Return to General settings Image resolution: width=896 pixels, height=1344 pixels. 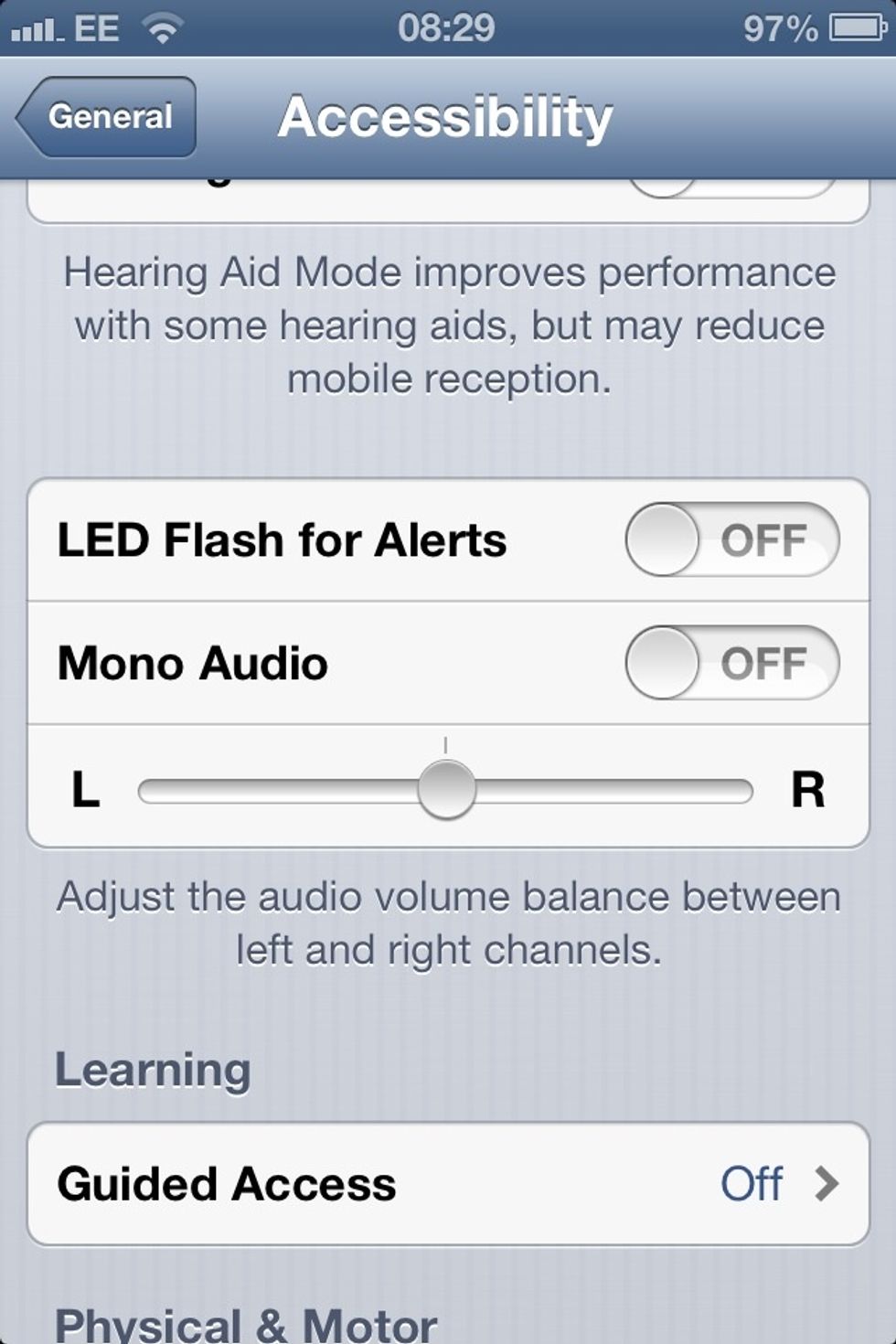click(x=107, y=117)
